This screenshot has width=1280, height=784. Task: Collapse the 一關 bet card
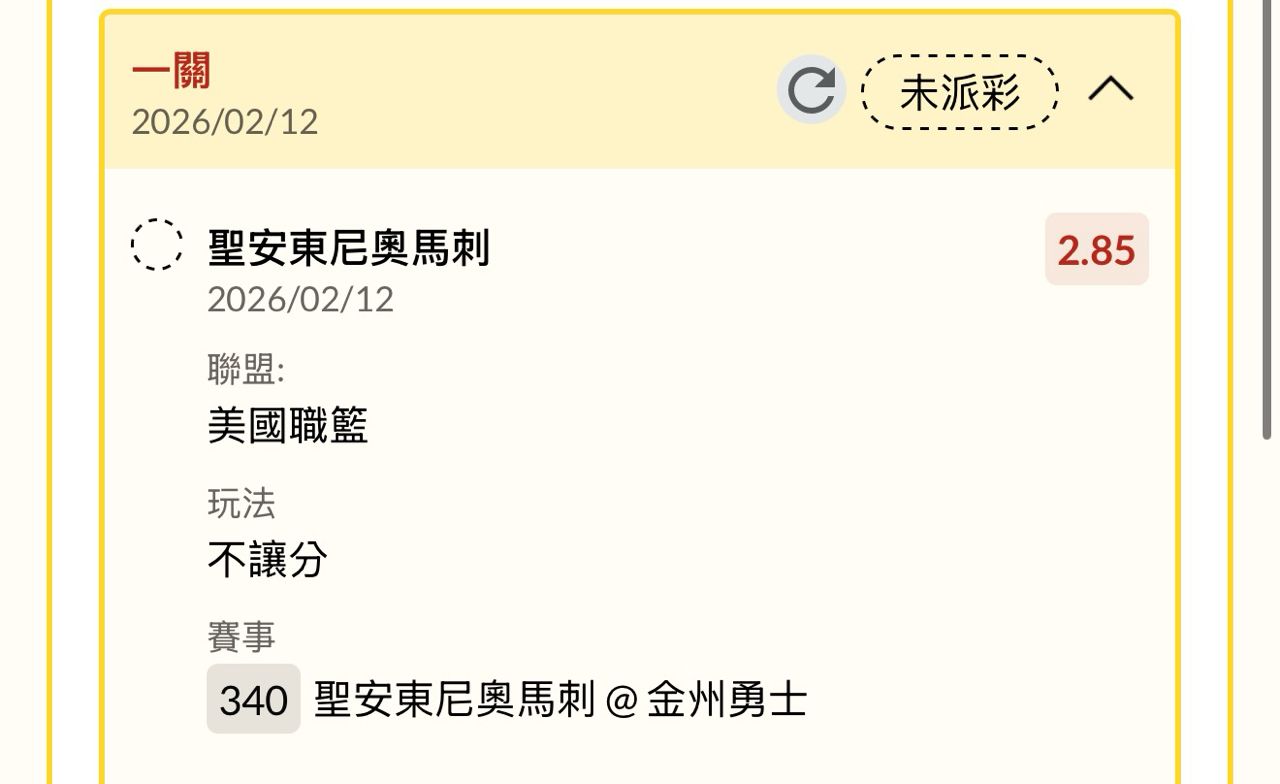[1110, 91]
